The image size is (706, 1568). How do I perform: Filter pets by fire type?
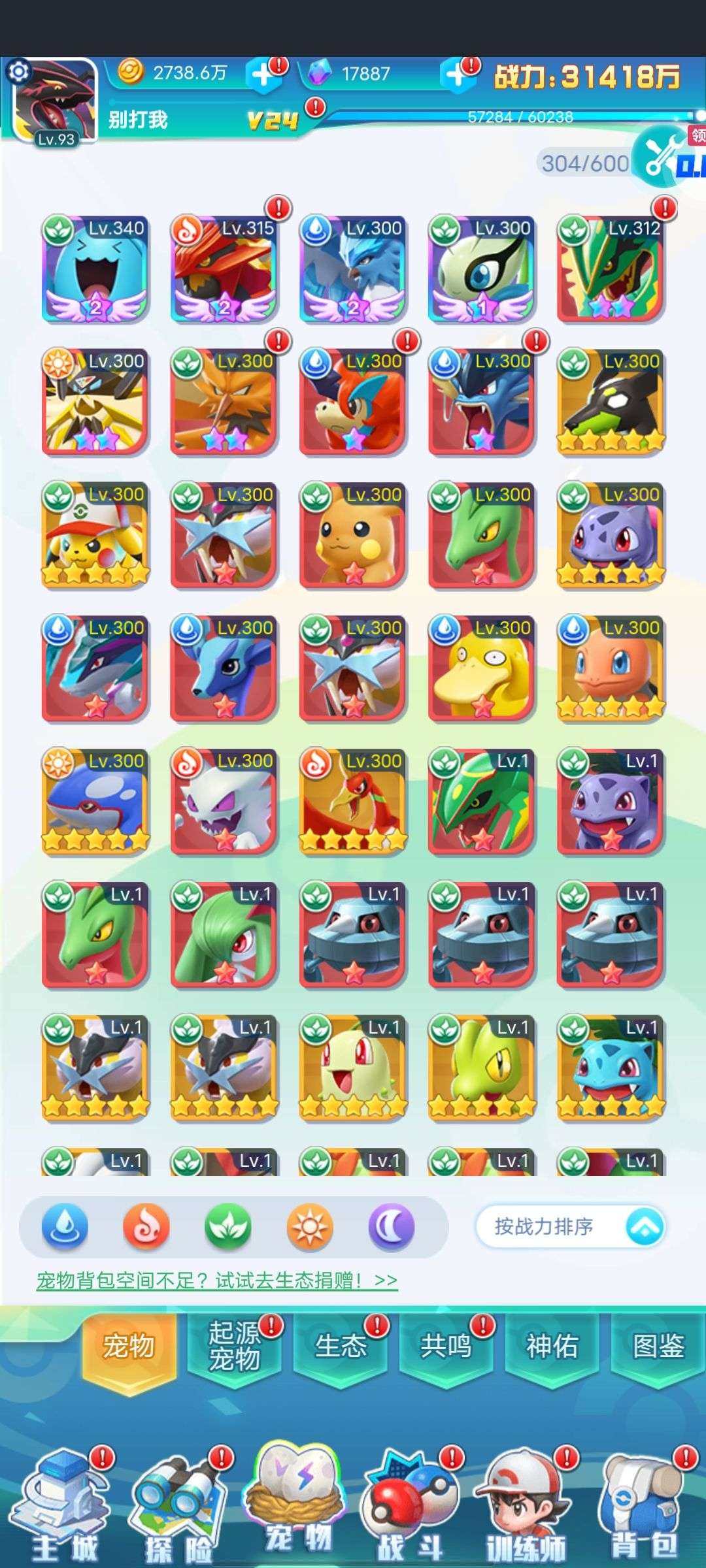pos(146,1227)
